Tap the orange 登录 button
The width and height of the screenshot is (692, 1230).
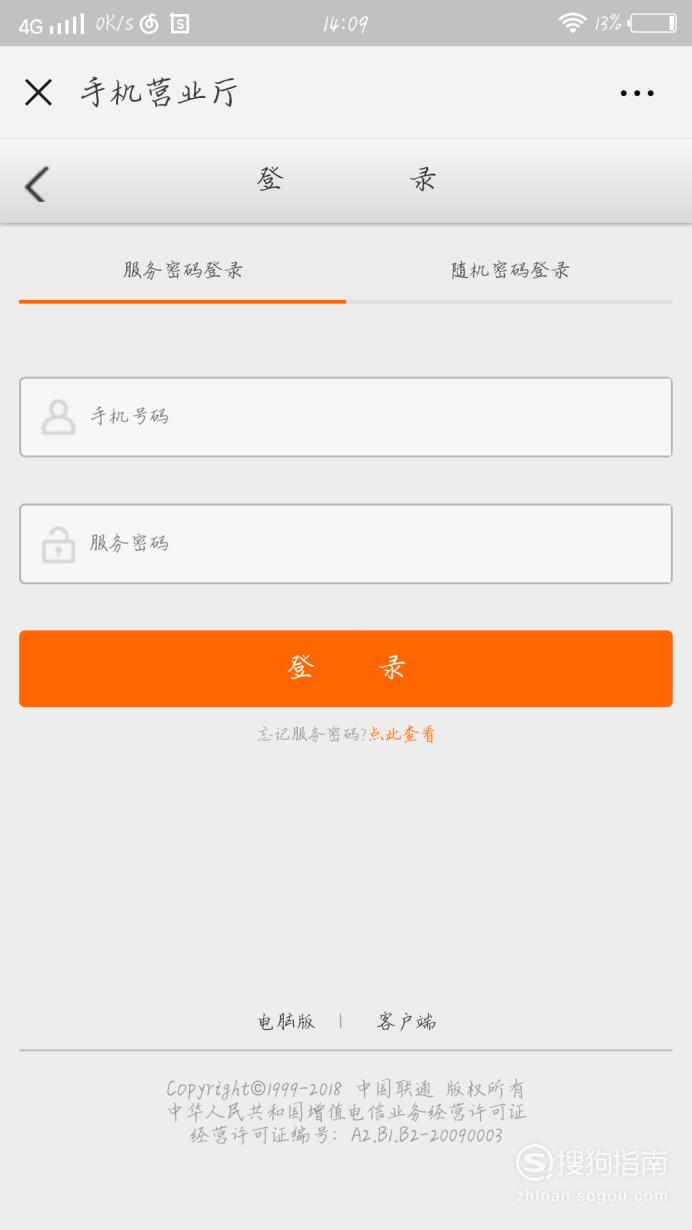[346, 668]
